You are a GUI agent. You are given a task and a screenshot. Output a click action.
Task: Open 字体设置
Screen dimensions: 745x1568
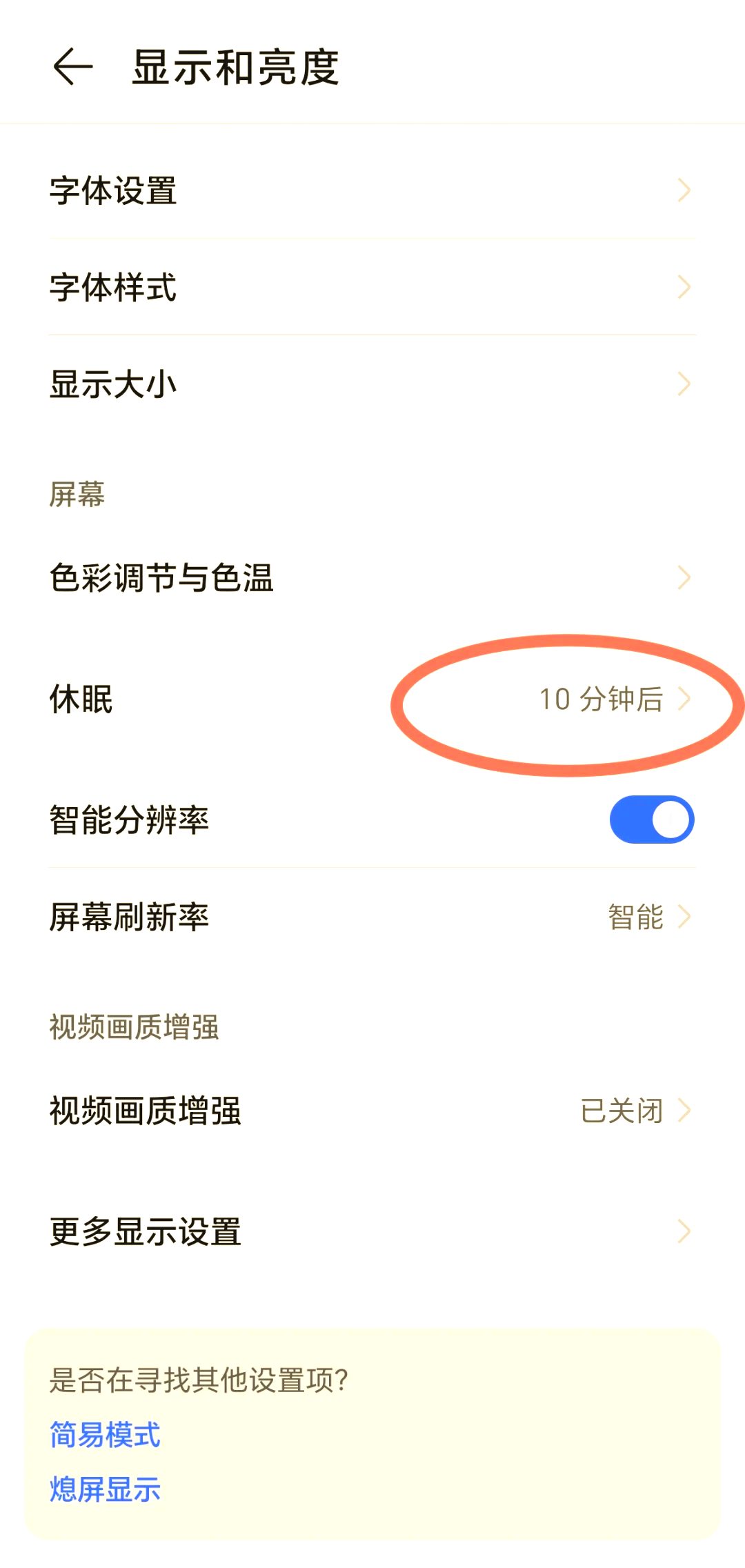coord(372,190)
